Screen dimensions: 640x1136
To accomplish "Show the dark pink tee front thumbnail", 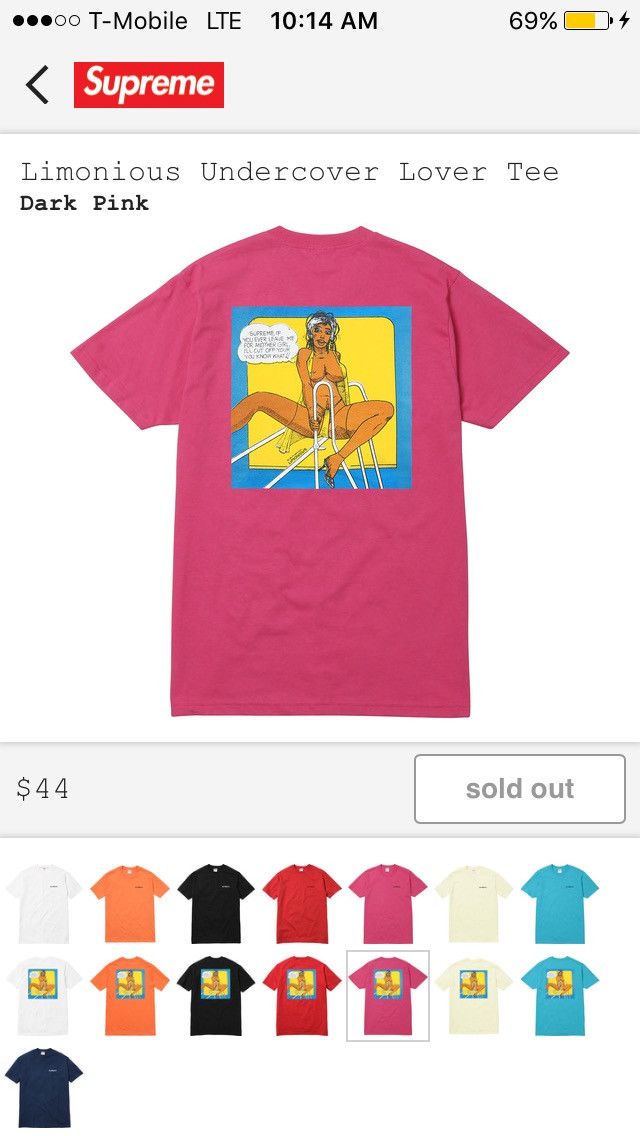I will [388, 903].
